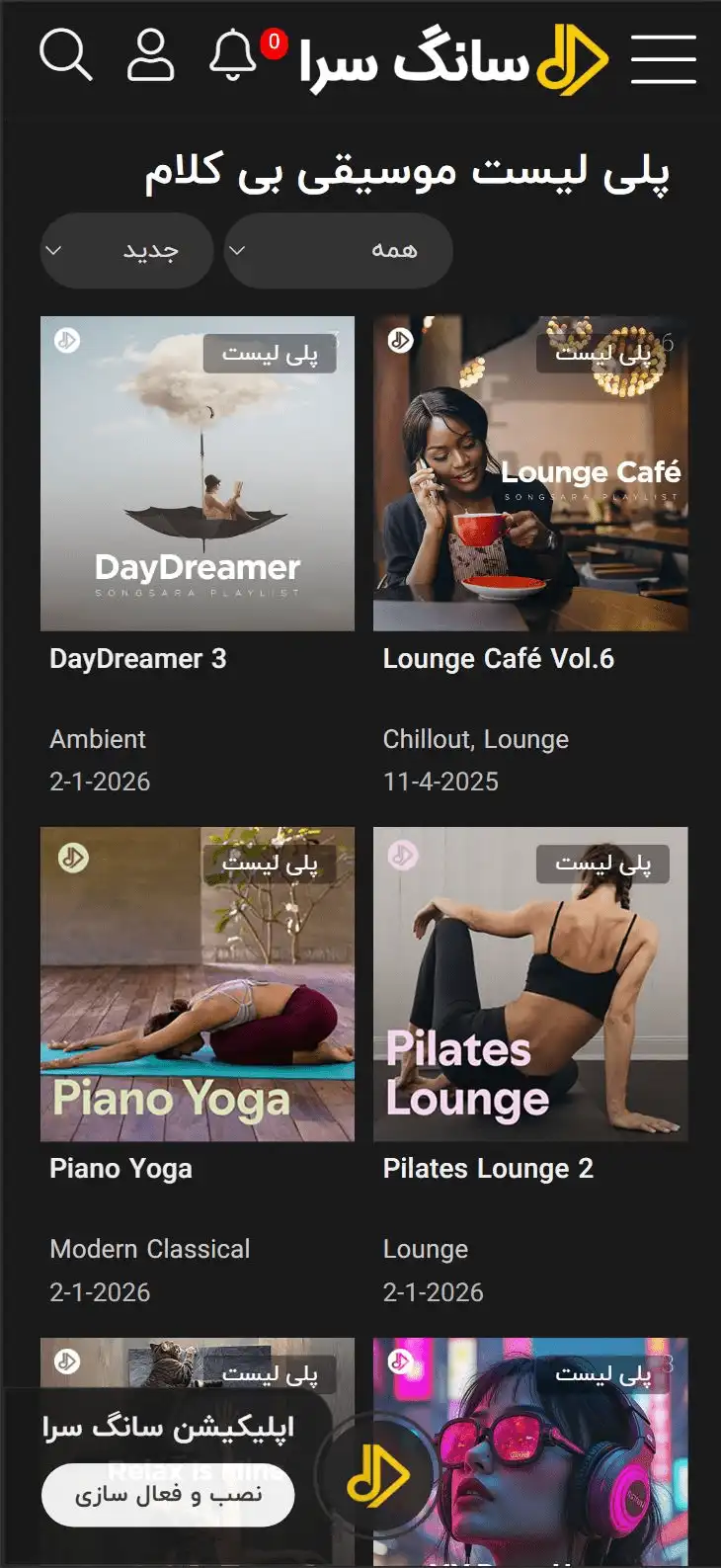Open the user account icon
This screenshot has height=1568, width=721.
pos(151,55)
